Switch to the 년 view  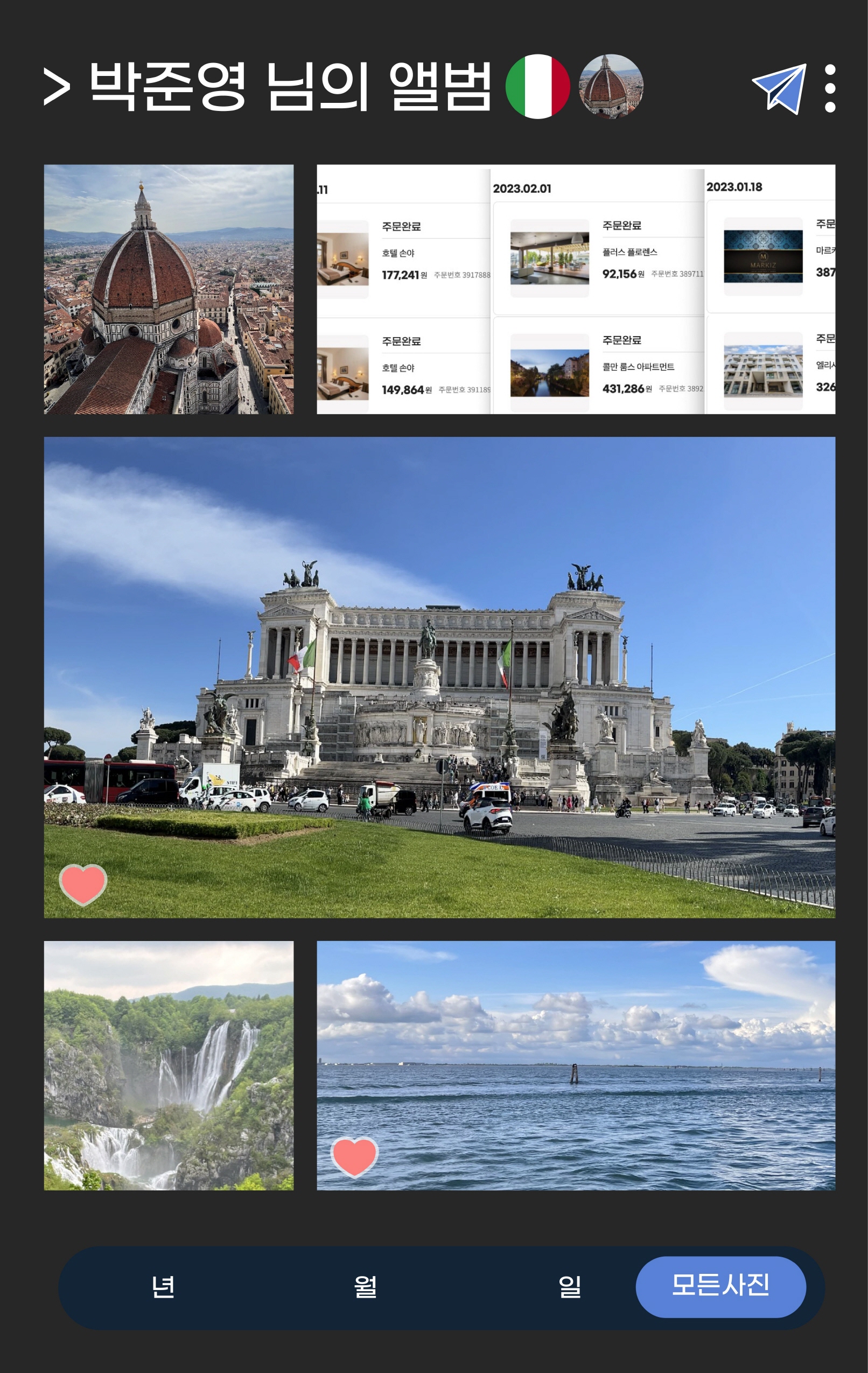point(163,1287)
